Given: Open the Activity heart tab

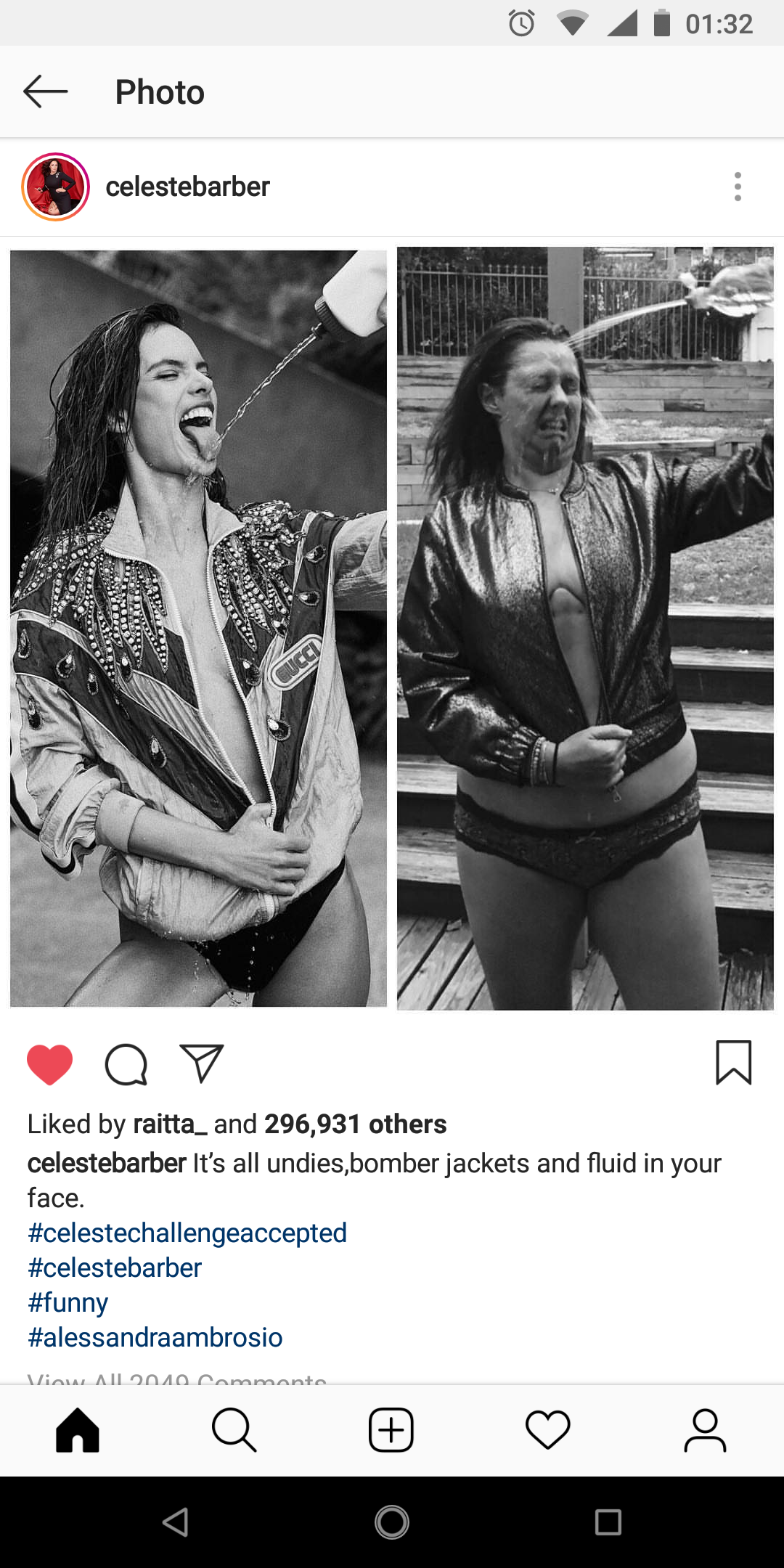Looking at the screenshot, I should [548, 1430].
